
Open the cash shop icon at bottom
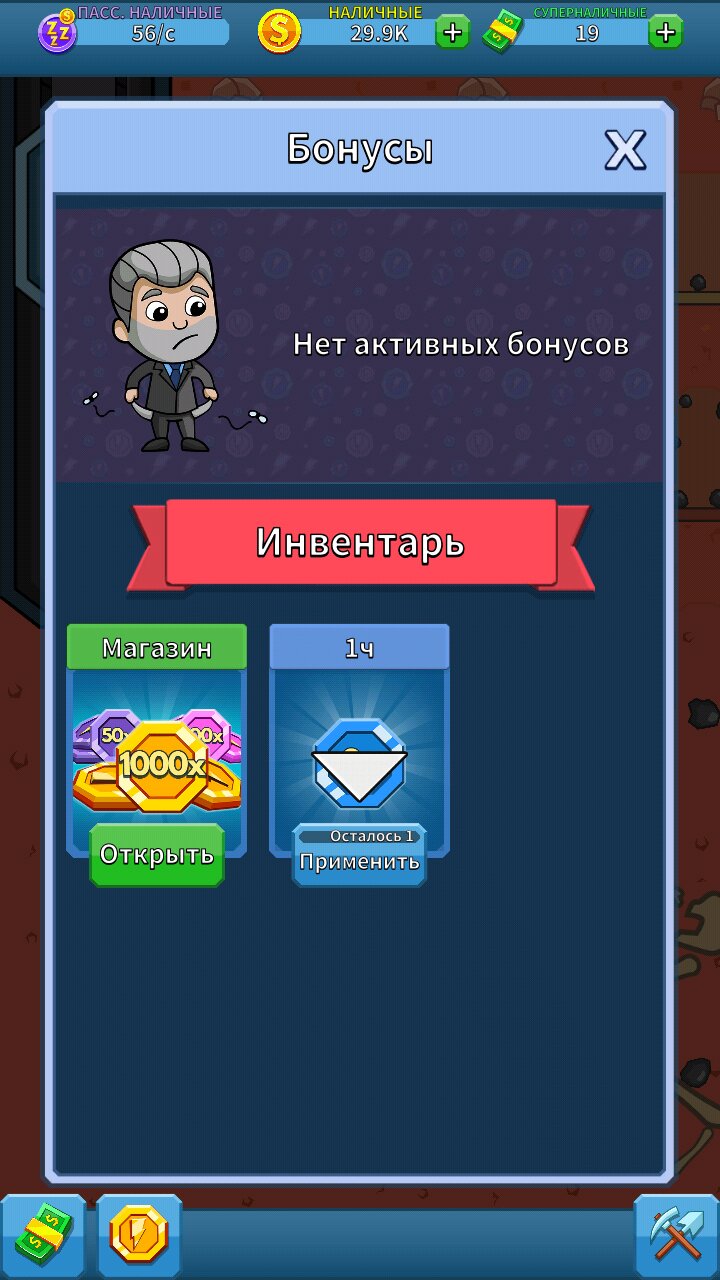point(43,1236)
